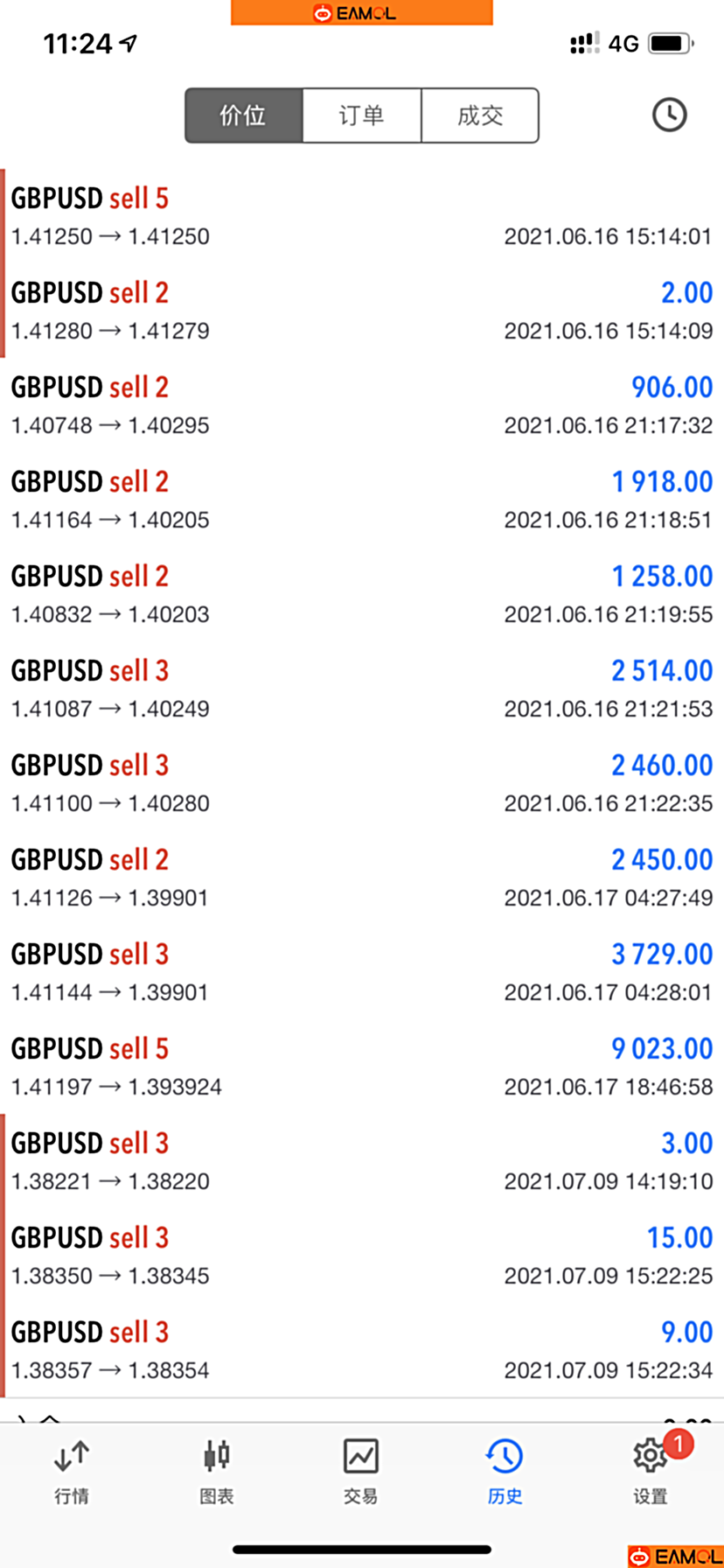
Task: Expand the trade with 1 258.00 profit
Action: pyautogui.click(x=362, y=594)
